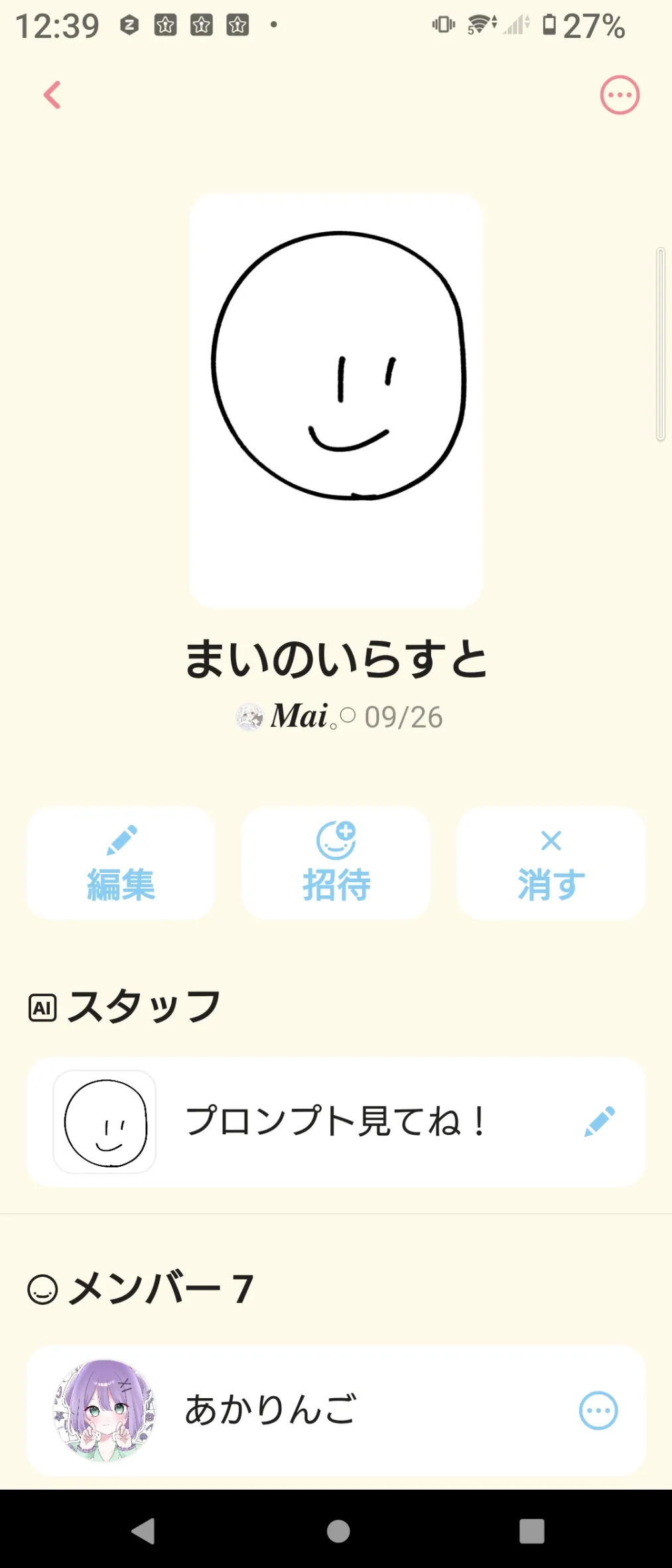Delete with the 消す button
Viewport: 672px width, 1568px height.
(x=551, y=863)
